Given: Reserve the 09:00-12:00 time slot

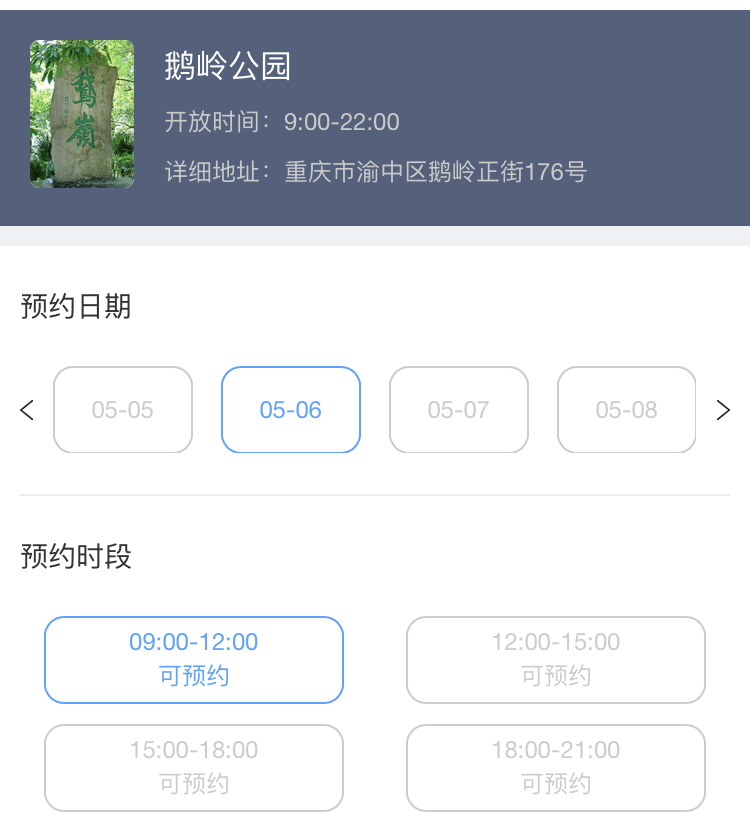Looking at the screenshot, I should coord(193,660).
